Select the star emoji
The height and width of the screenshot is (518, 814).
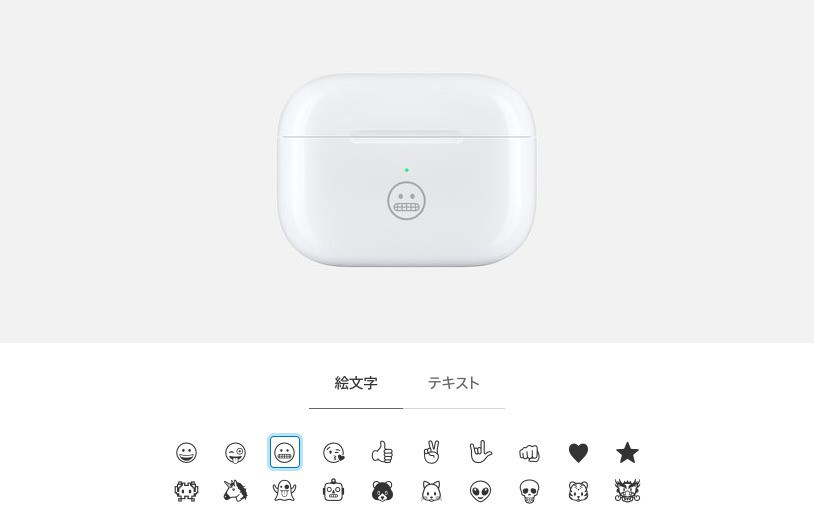point(627,453)
